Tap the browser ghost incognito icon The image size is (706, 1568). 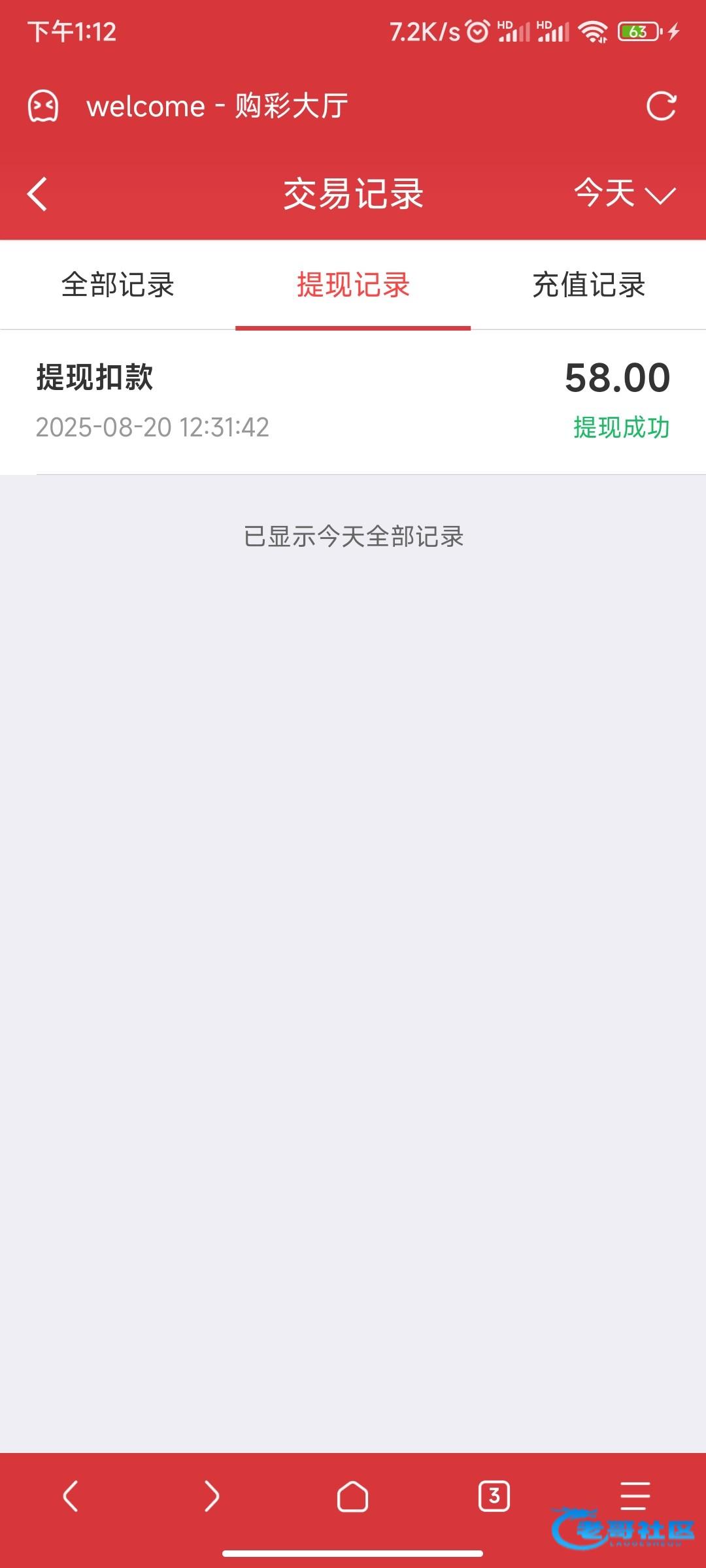(43, 106)
